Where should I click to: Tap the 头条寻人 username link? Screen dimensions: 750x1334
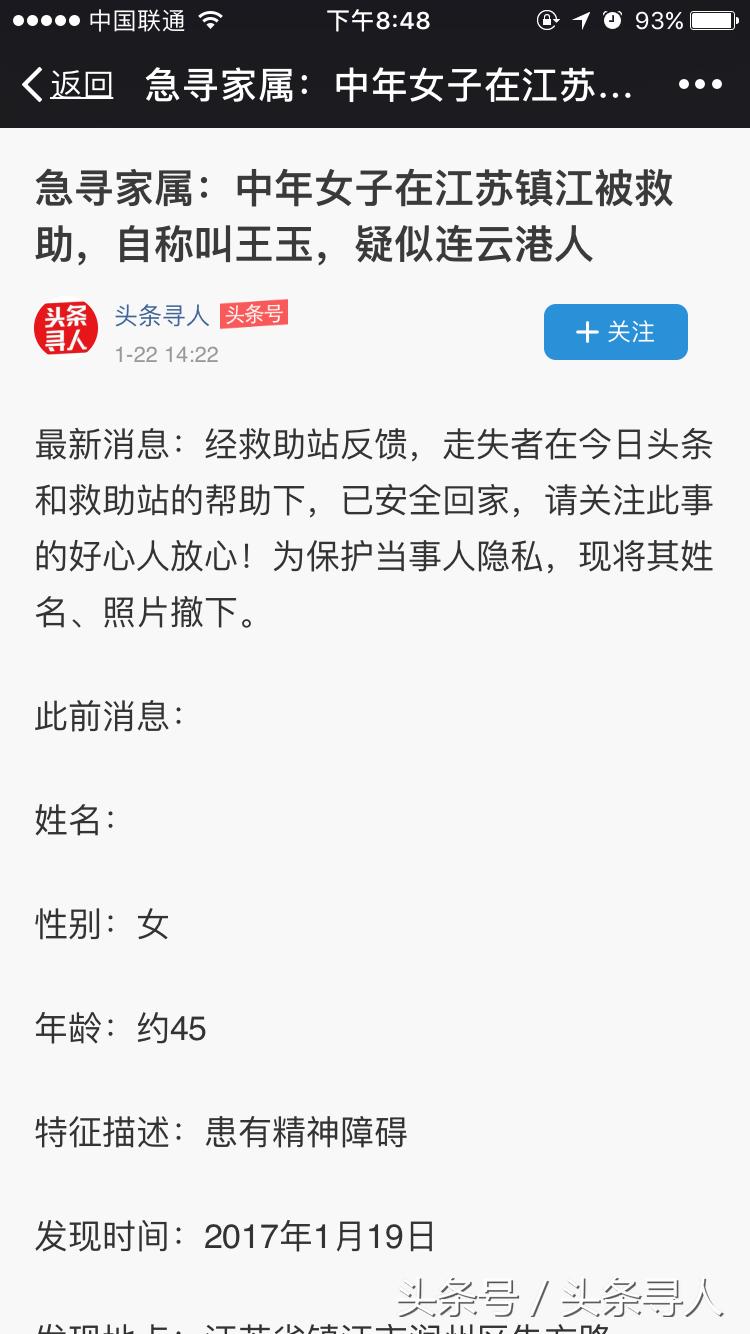[x=163, y=314]
